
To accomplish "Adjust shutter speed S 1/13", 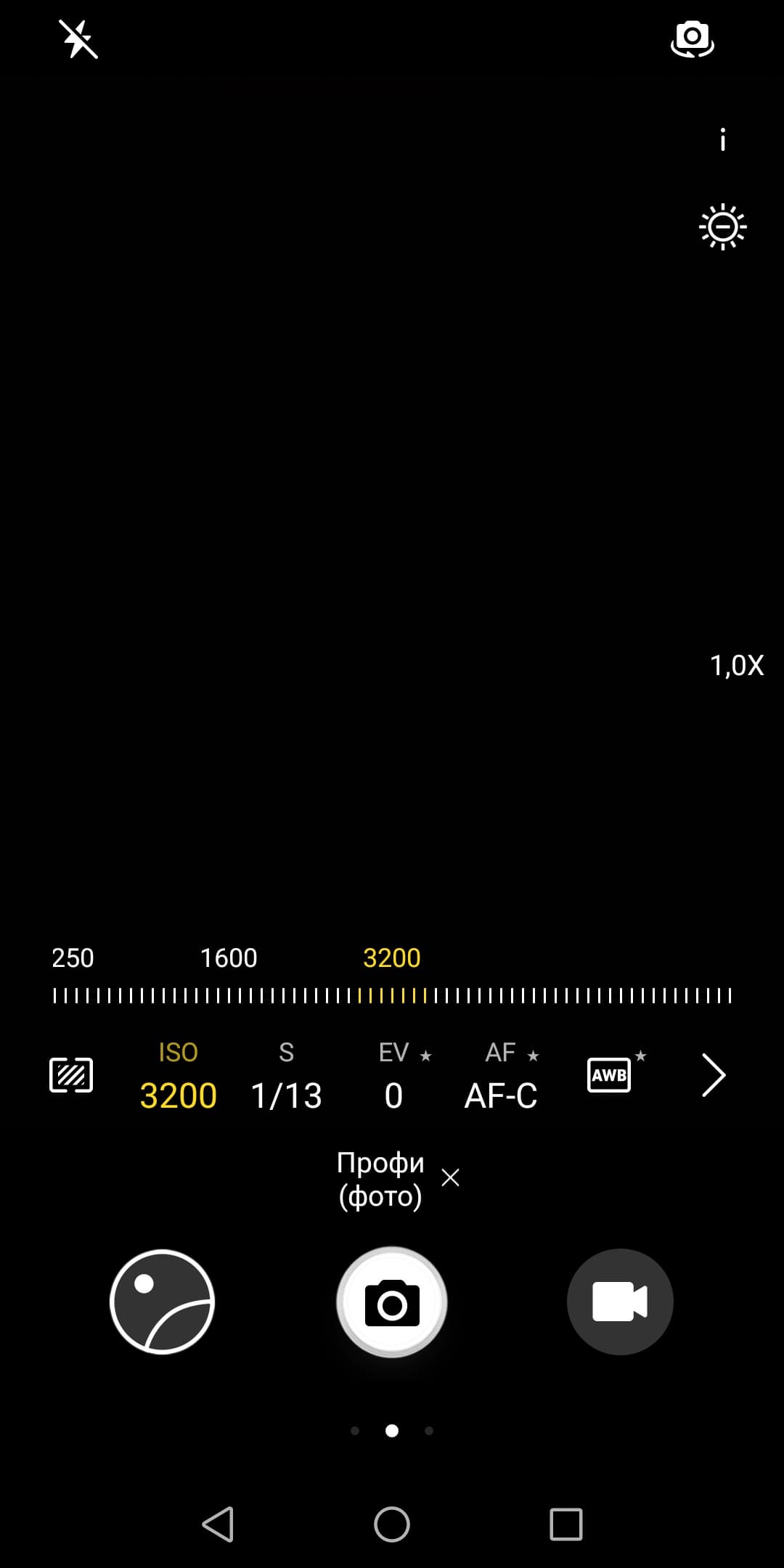I will click(x=286, y=1078).
